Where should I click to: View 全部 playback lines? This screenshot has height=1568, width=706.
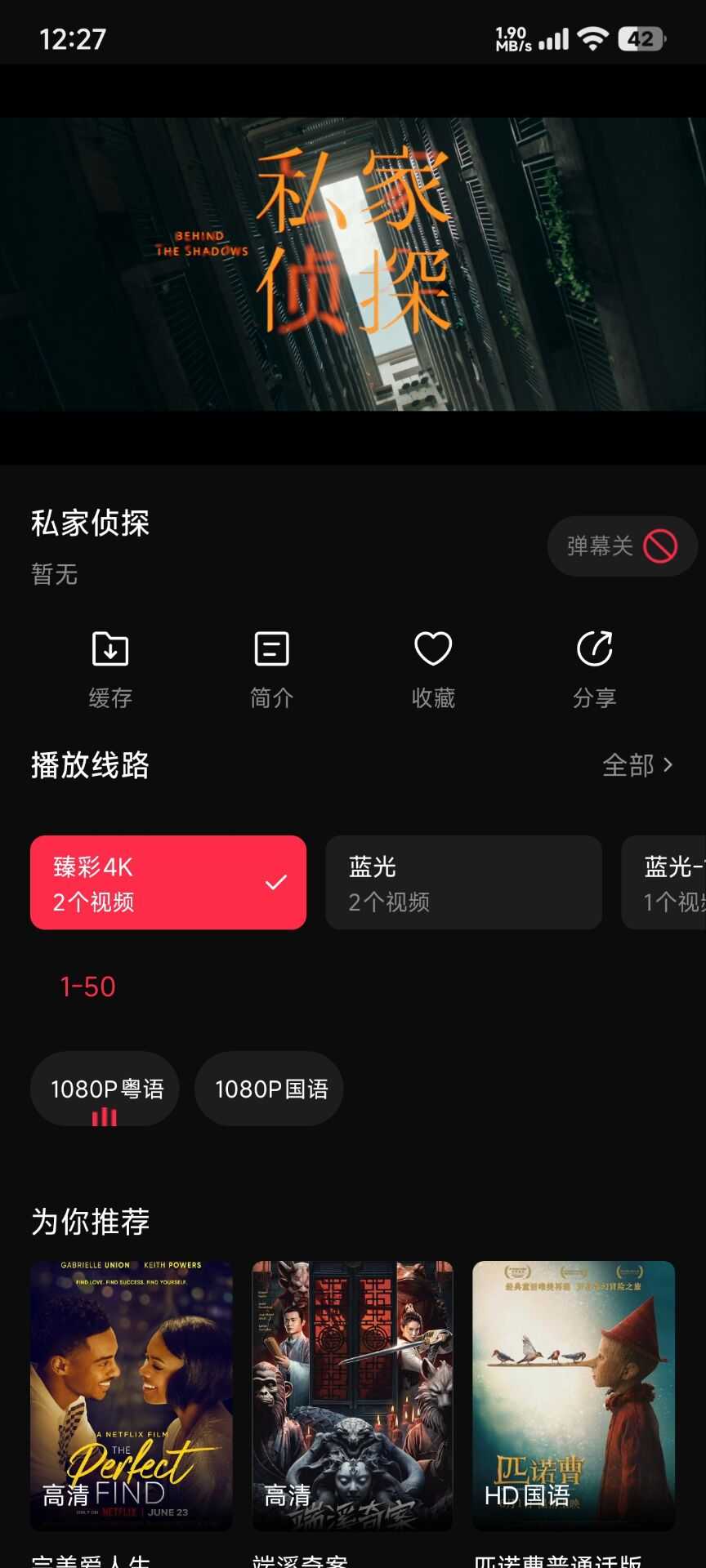(637, 765)
